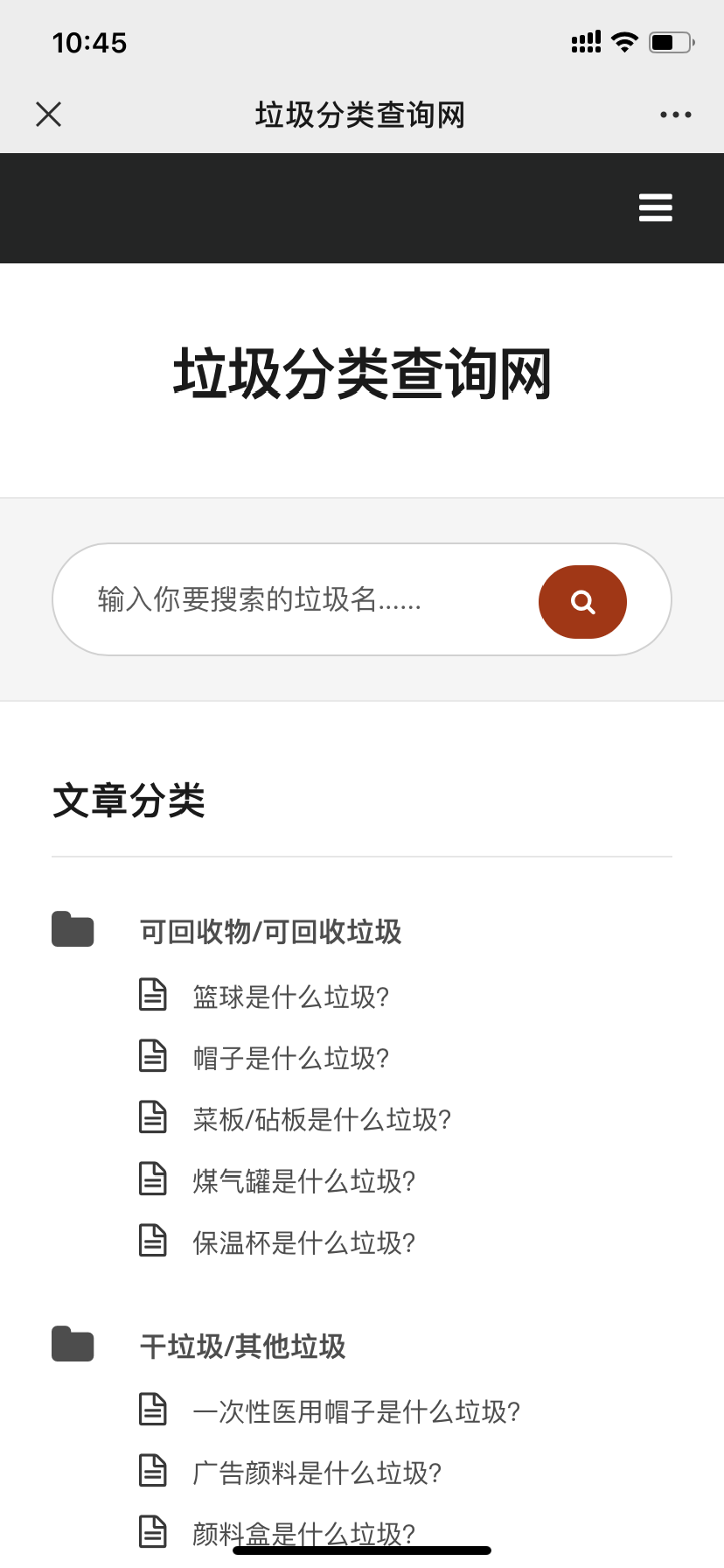The width and height of the screenshot is (724, 1568).
Task: Open the three-dot more options menu
Action: 675,115
